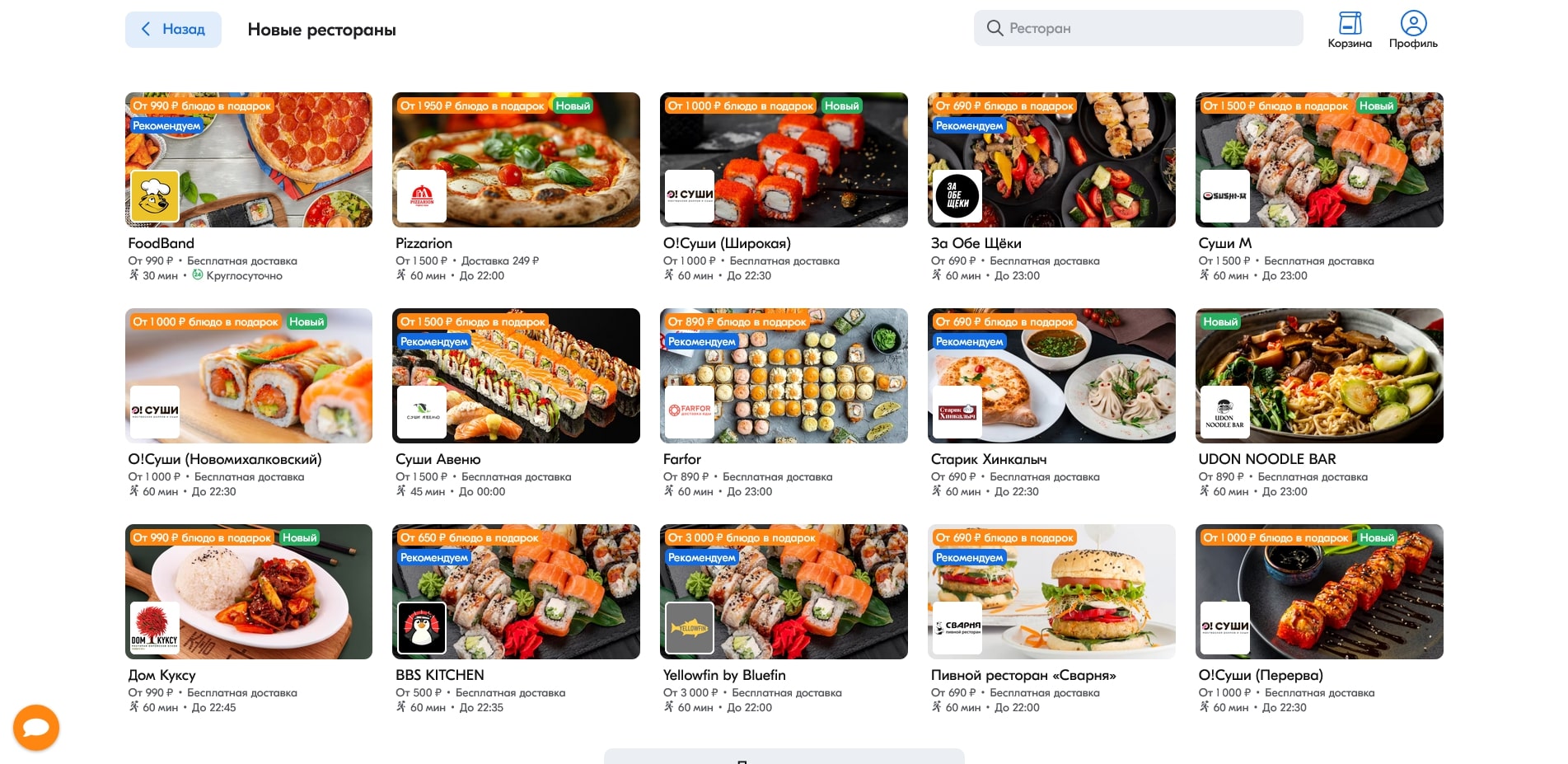1568x764 pixels.
Task: Open the orange support chat bubble
Action: [36, 727]
